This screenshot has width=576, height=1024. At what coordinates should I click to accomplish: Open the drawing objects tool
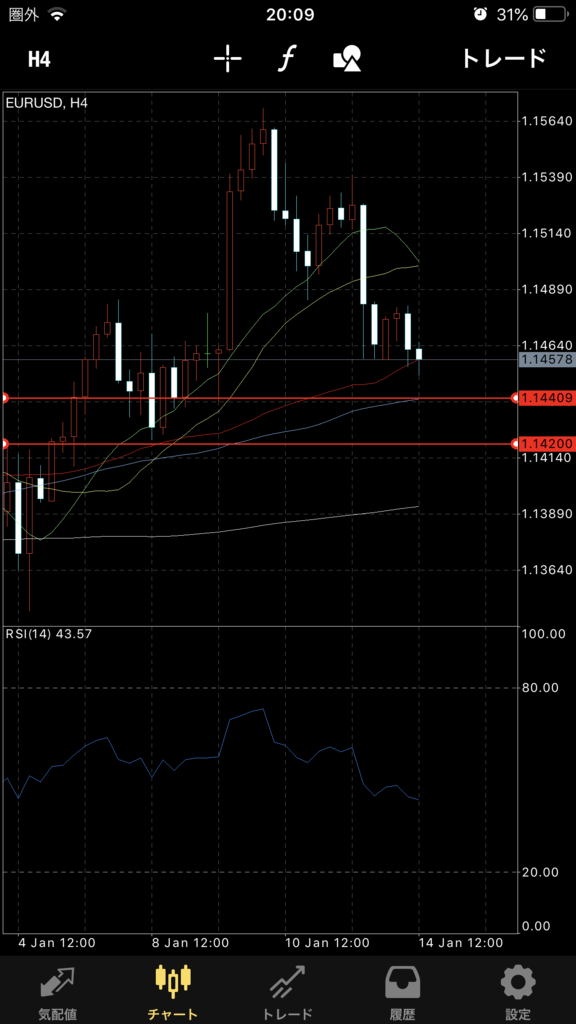coord(347,59)
